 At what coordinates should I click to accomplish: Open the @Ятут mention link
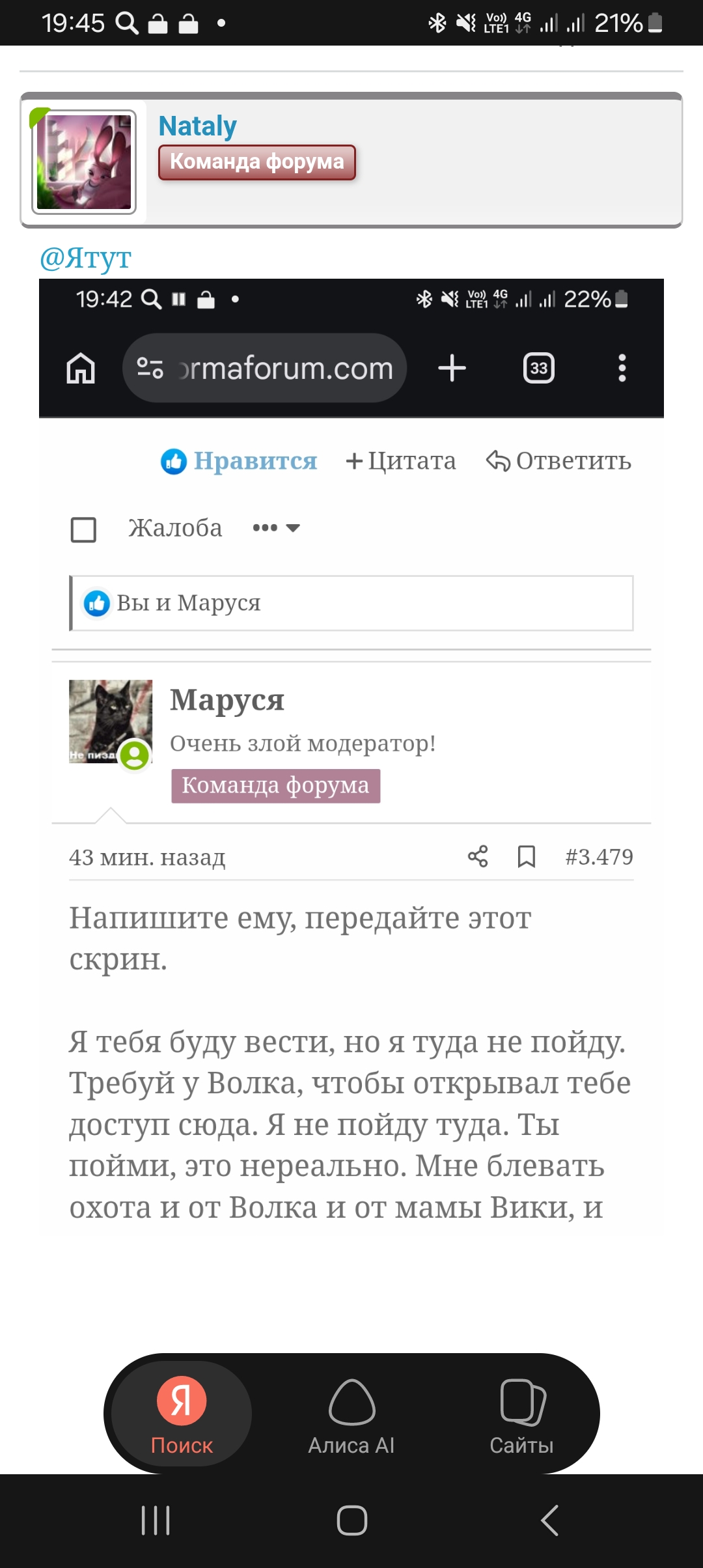point(86,258)
